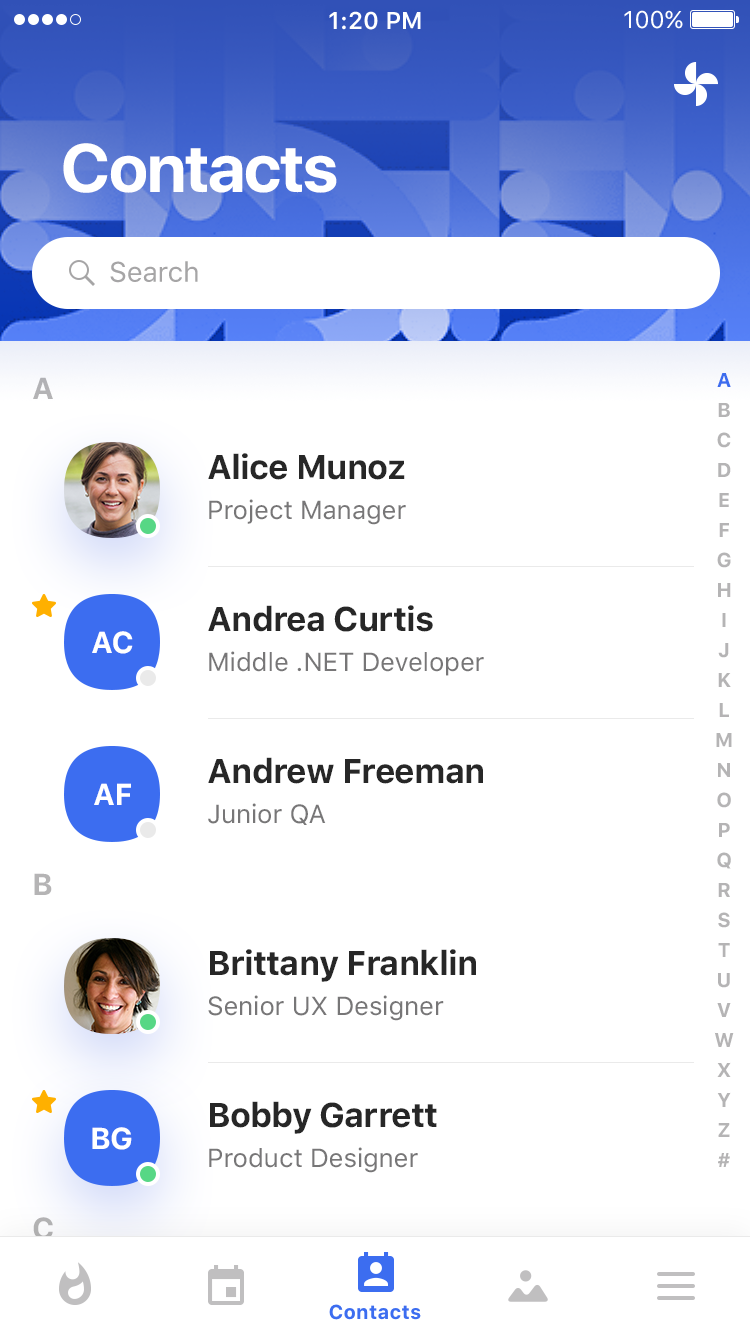Jump to letter D in index
Image resolution: width=750 pixels, height=1334 pixels.
(x=724, y=470)
